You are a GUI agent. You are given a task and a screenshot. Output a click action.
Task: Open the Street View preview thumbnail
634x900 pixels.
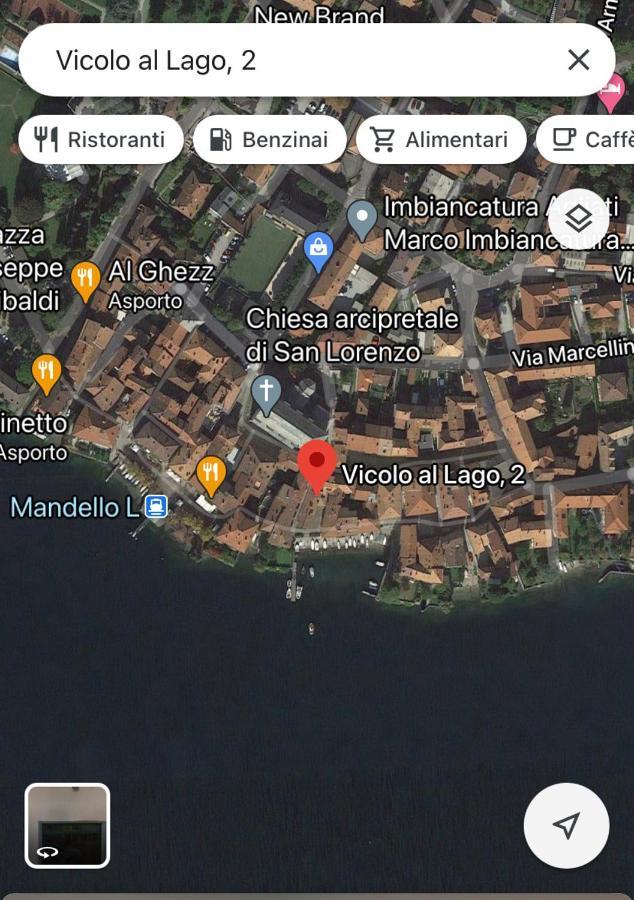pos(67,825)
